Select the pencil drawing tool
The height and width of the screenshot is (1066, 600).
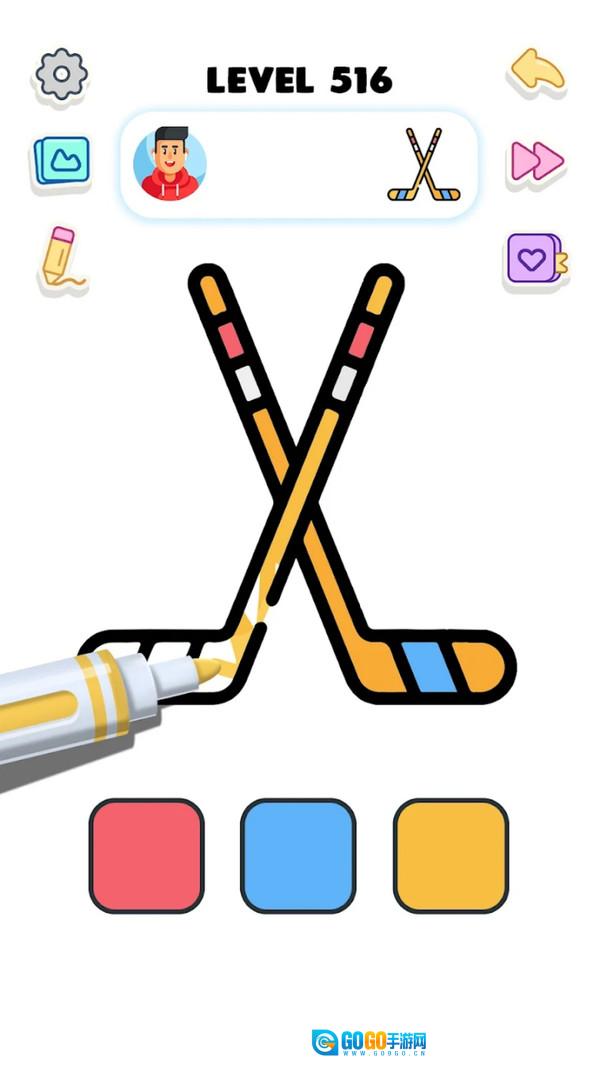click(x=63, y=257)
